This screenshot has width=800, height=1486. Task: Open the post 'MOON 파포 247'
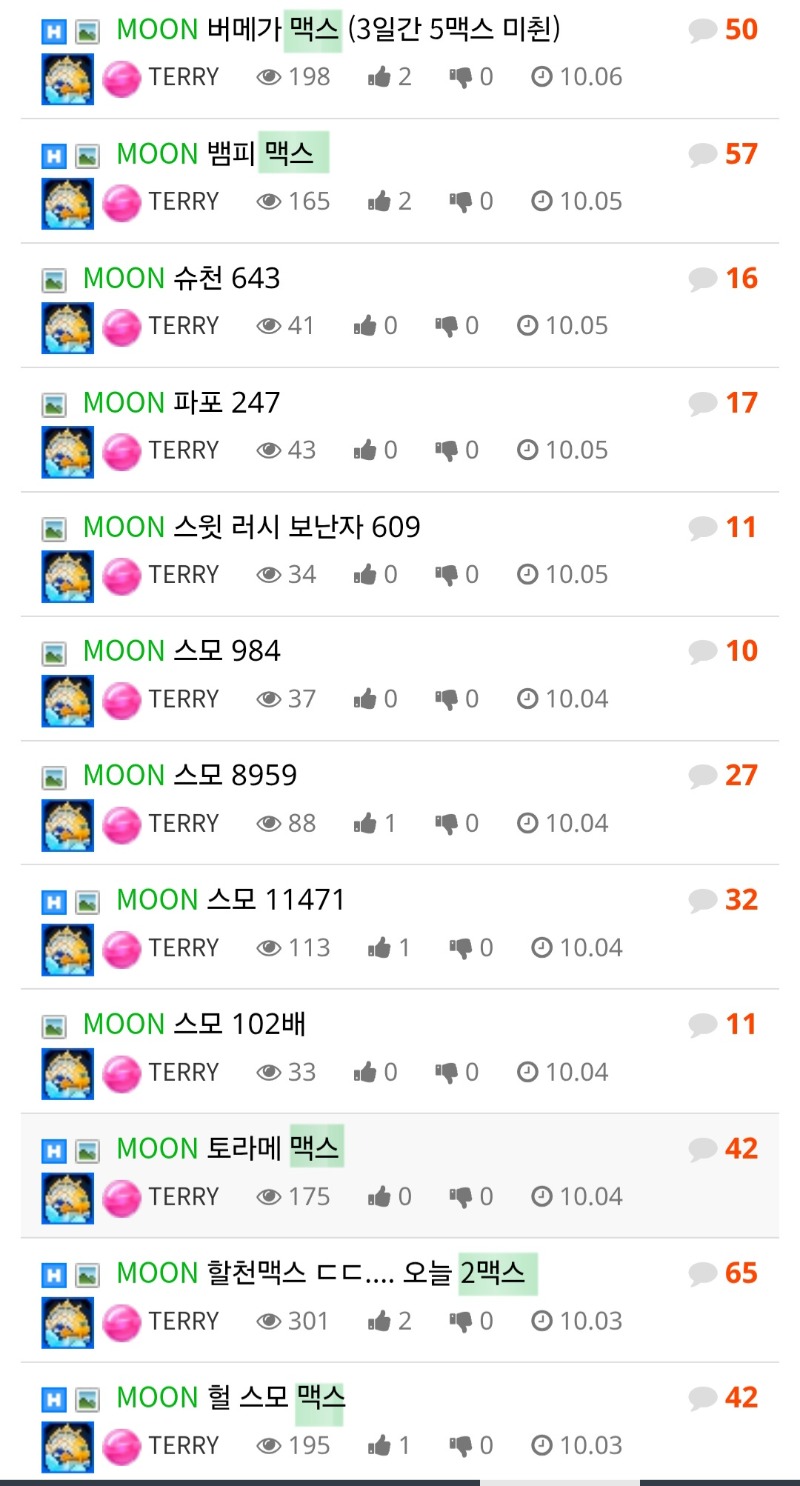[181, 403]
